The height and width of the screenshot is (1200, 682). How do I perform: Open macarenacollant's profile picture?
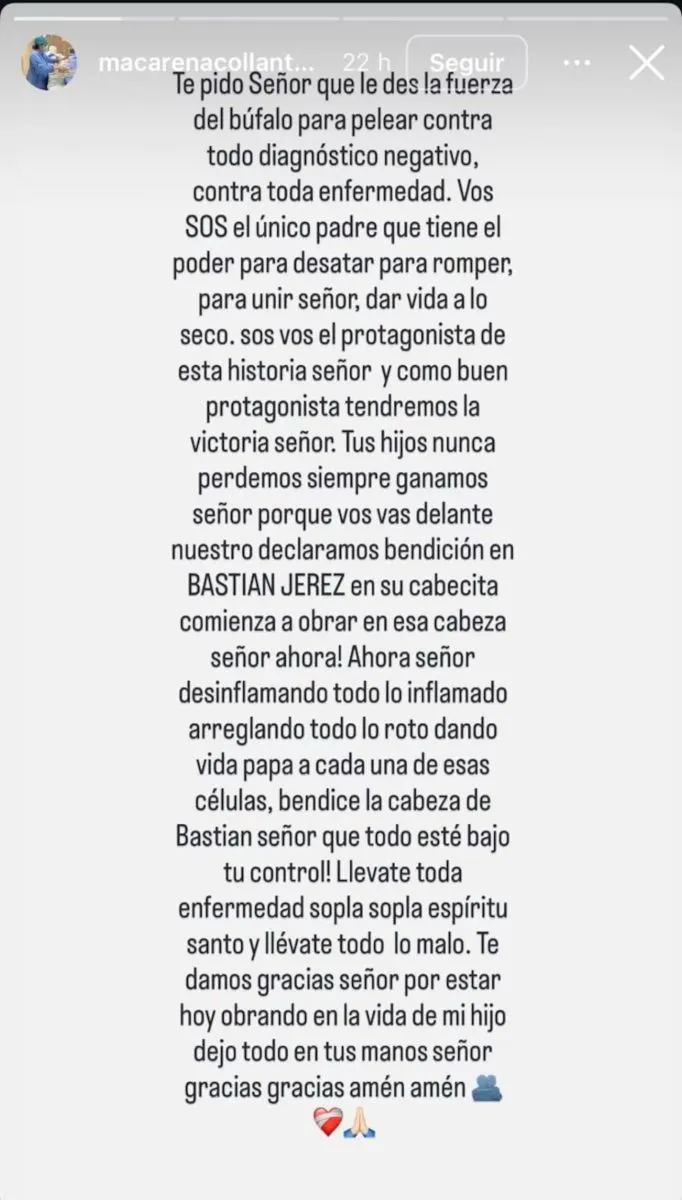coord(49,62)
